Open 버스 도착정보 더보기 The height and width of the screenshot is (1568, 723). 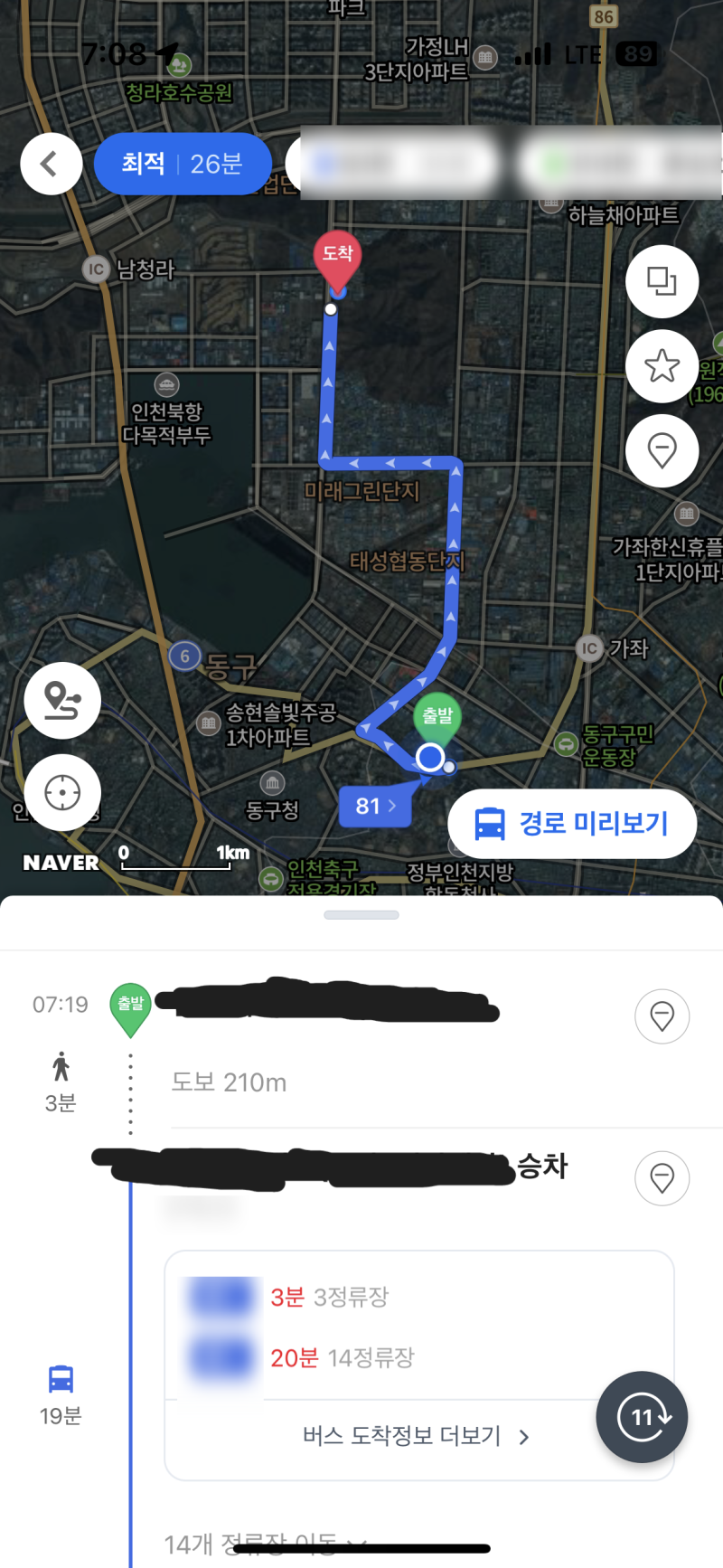[416, 1436]
